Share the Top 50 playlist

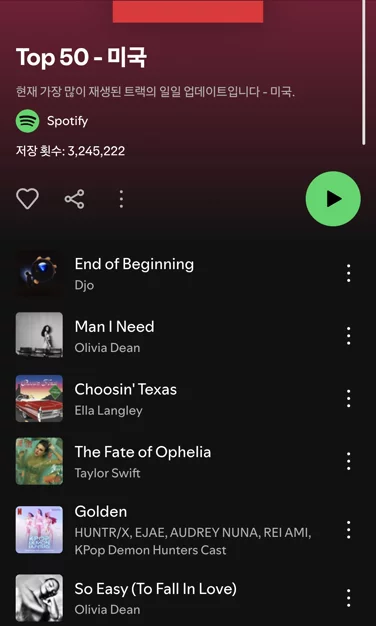[74, 199]
